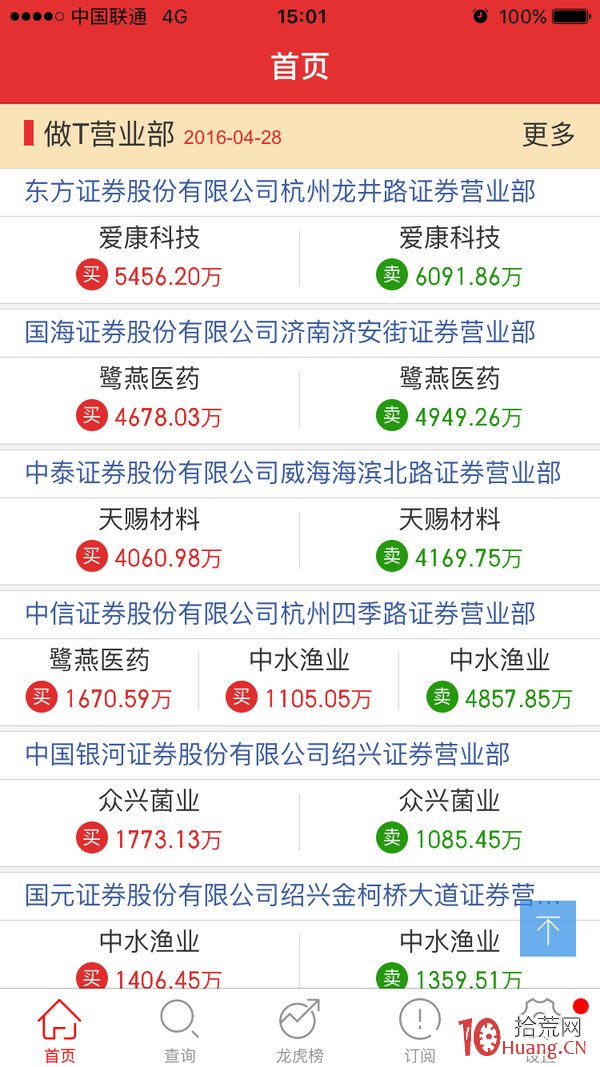Open 众兴菌业 buy entry 1773.13万
Viewport: 600px width, 1067px height.
[x=149, y=821]
